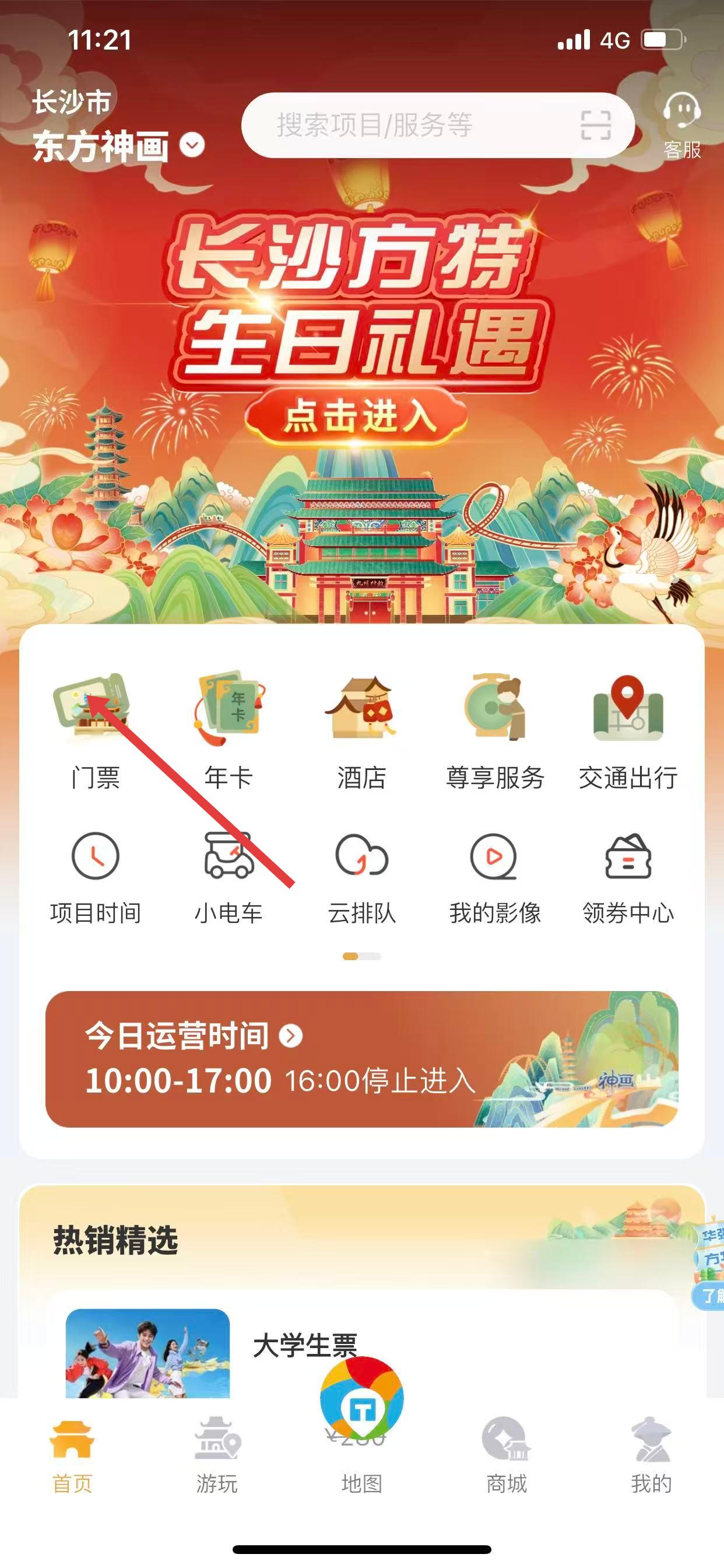The height and width of the screenshot is (1568, 724).
Task: Open the 大学生票 ticket card
Action: click(304, 1345)
